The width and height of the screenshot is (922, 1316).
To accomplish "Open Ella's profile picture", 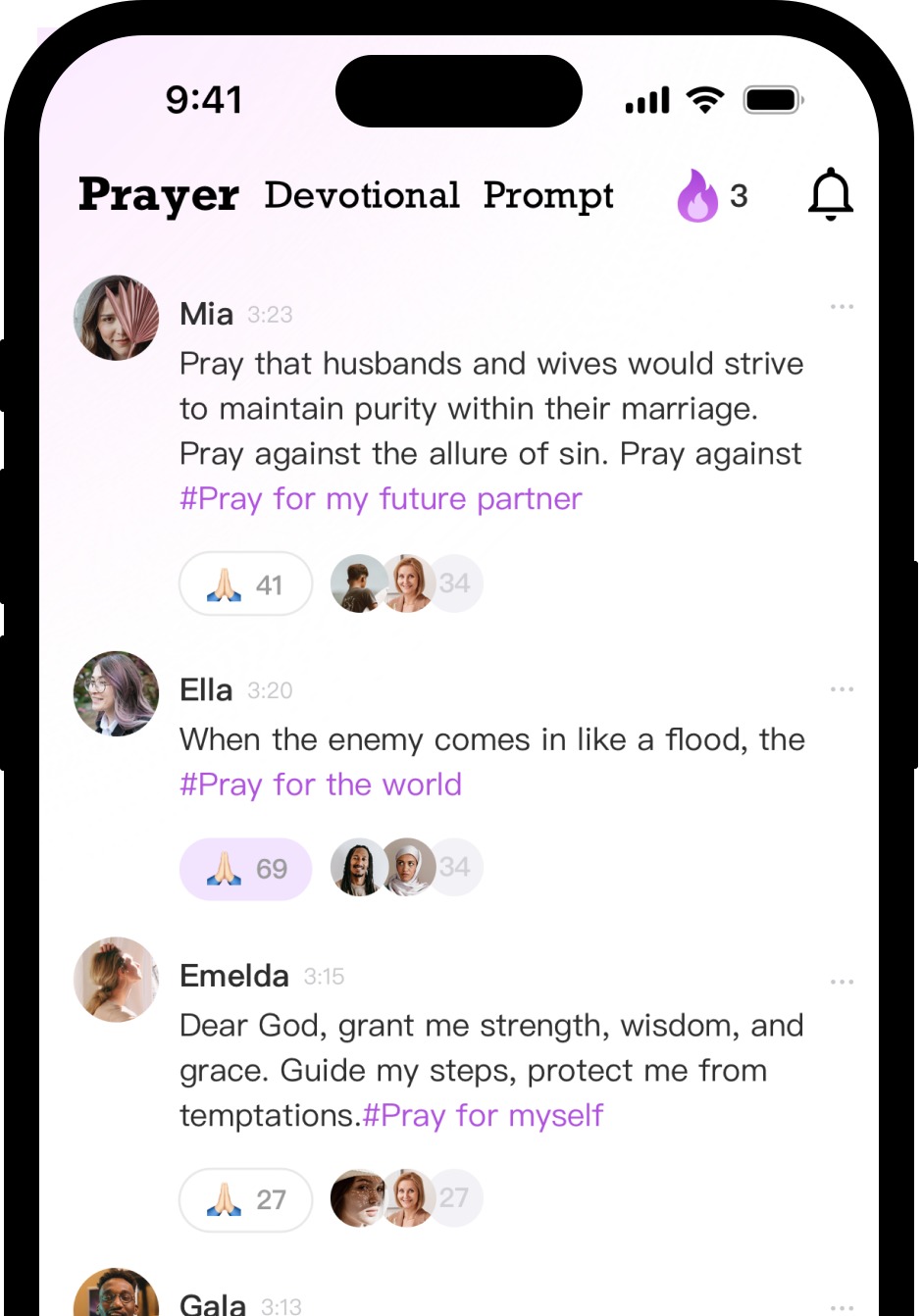I will click(x=116, y=693).
